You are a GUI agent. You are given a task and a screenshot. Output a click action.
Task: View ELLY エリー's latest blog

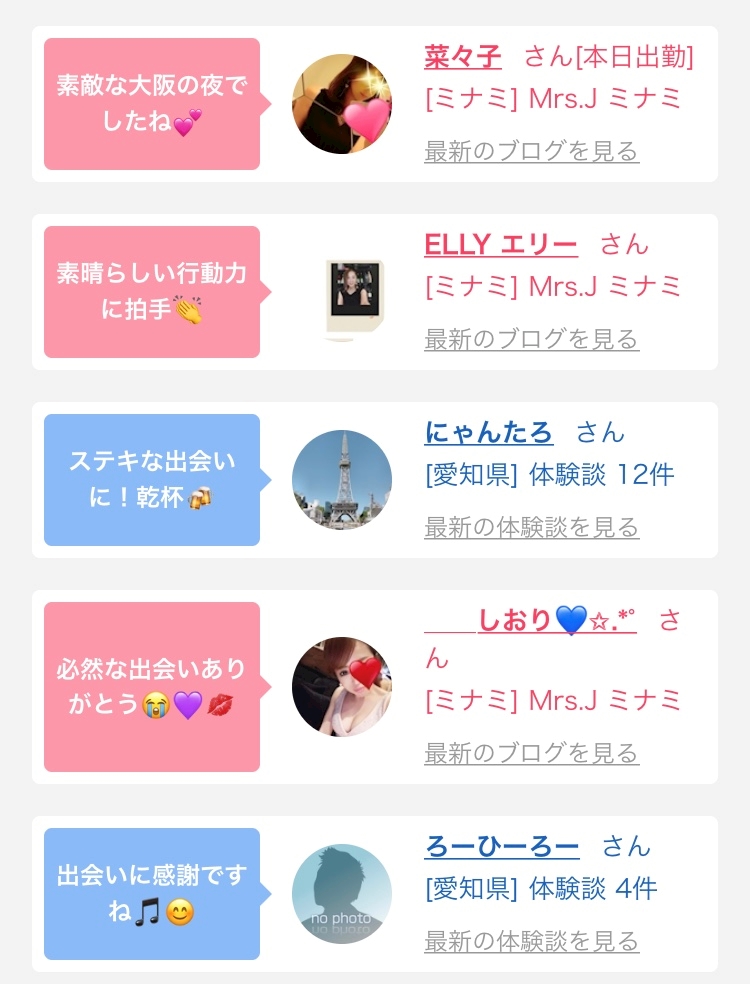[531, 340]
